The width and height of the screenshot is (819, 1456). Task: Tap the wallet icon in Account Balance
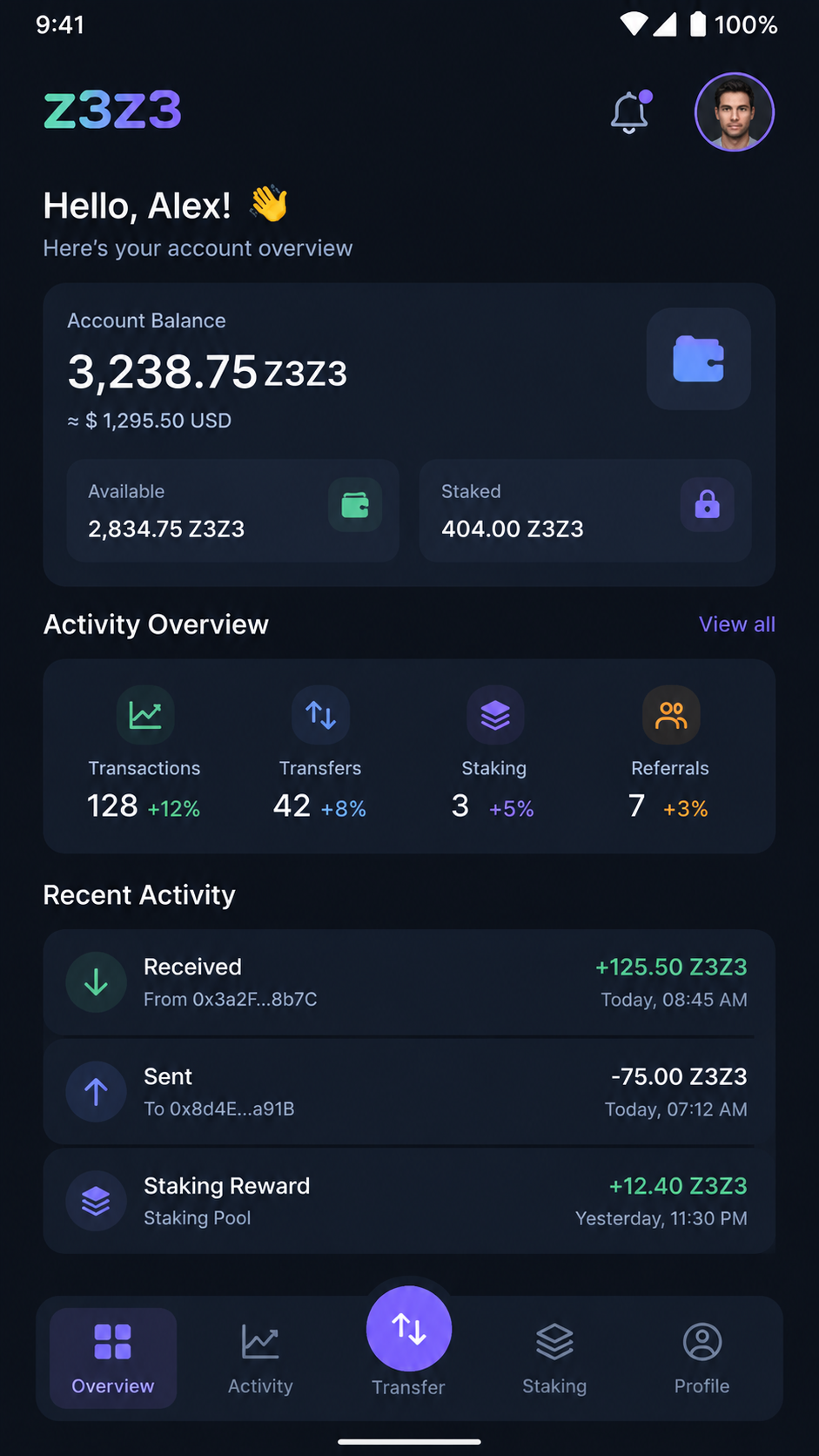(698, 359)
